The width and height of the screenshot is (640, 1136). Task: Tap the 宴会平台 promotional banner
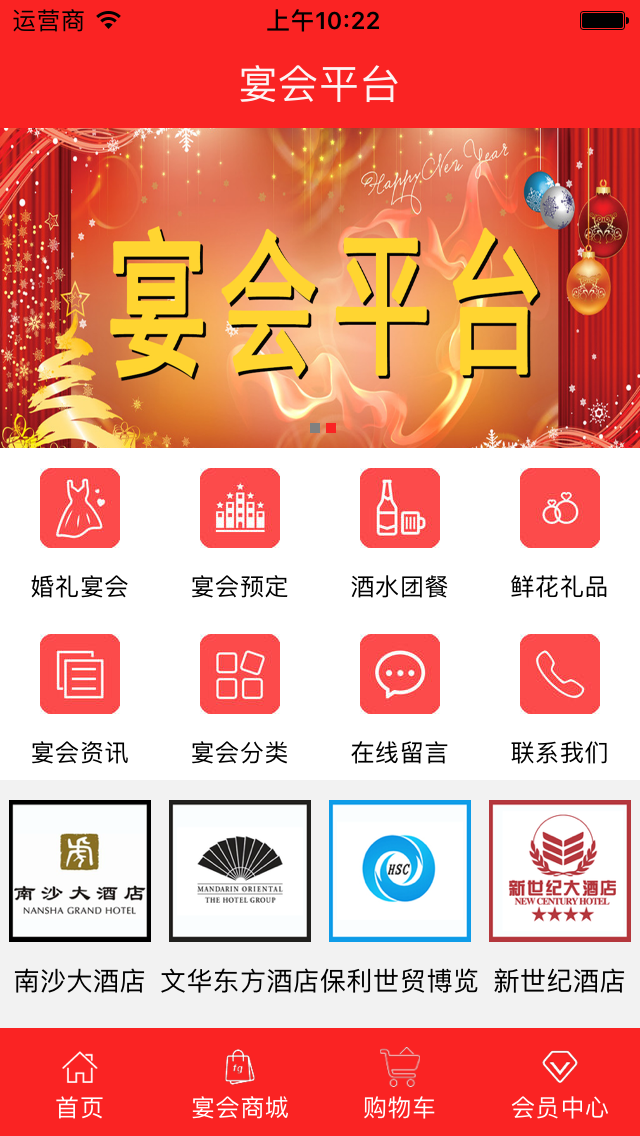coord(320,288)
